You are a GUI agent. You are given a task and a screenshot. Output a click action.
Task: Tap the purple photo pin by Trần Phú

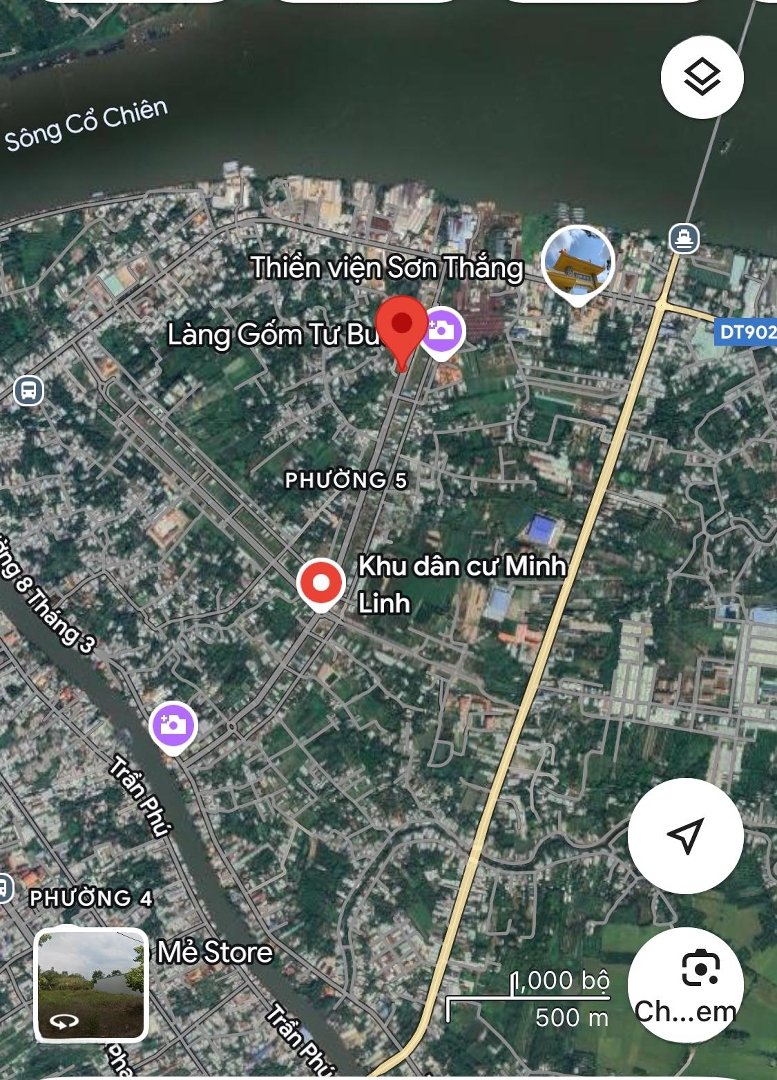(x=173, y=725)
